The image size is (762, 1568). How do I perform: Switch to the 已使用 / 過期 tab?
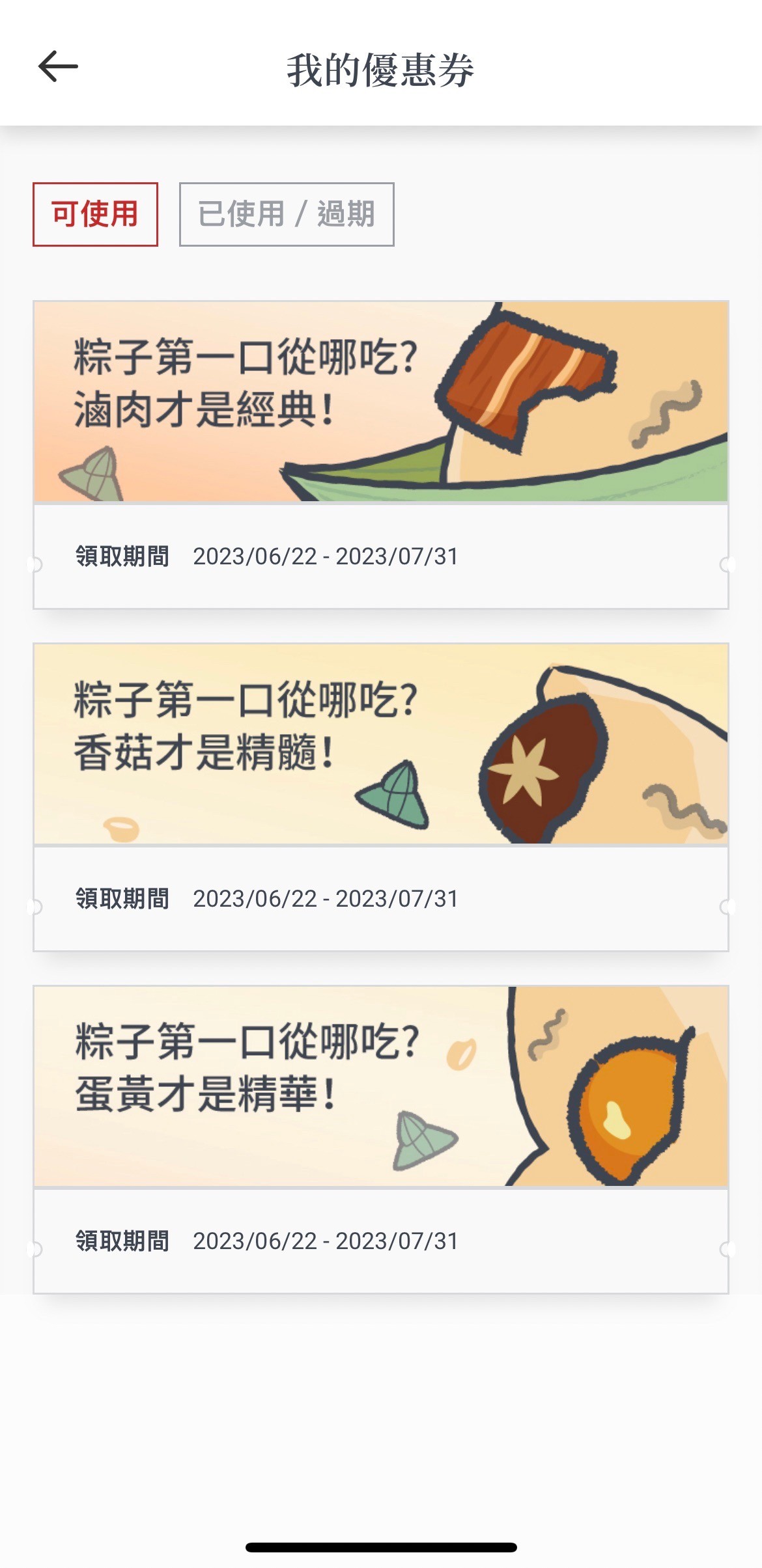click(x=287, y=214)
